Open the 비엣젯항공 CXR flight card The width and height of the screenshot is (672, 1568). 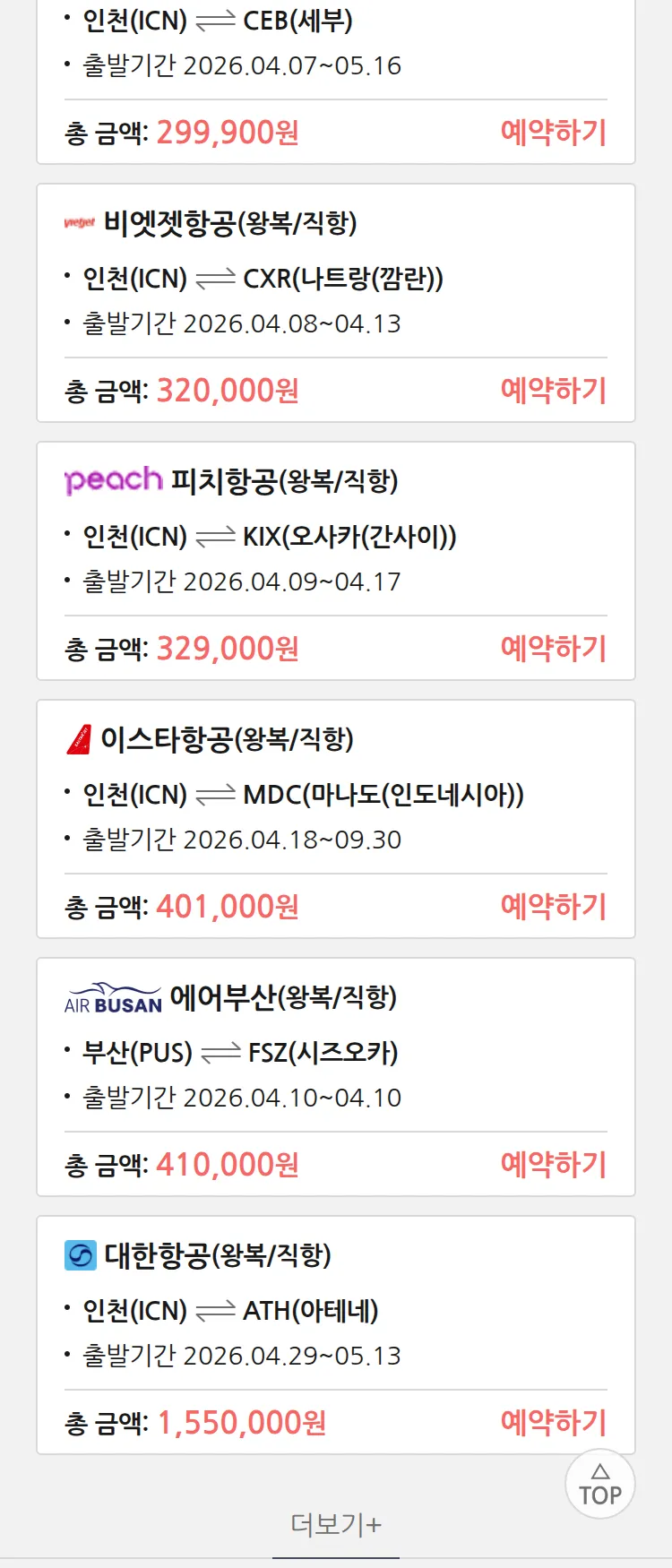coord(335,278)
